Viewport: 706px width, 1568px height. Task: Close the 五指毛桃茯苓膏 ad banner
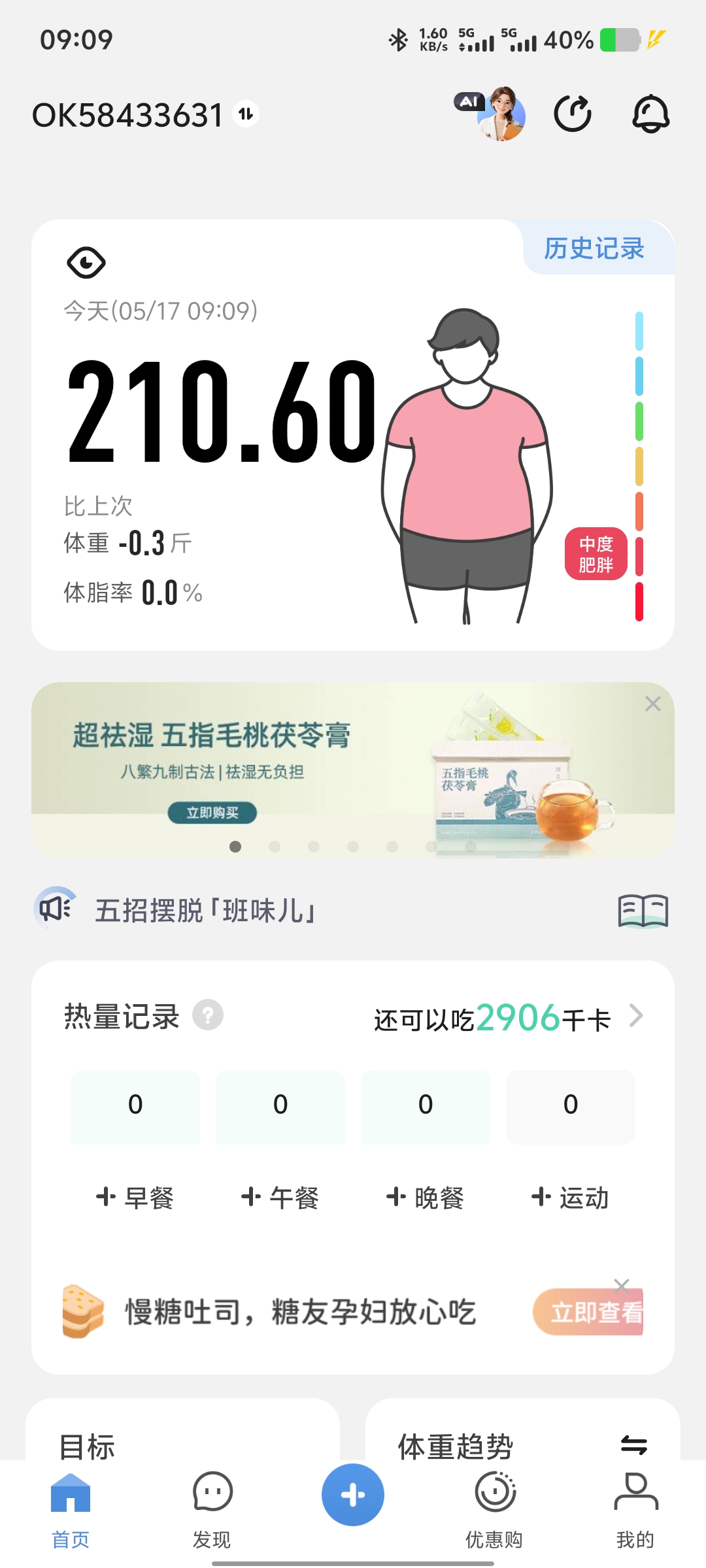652,704
